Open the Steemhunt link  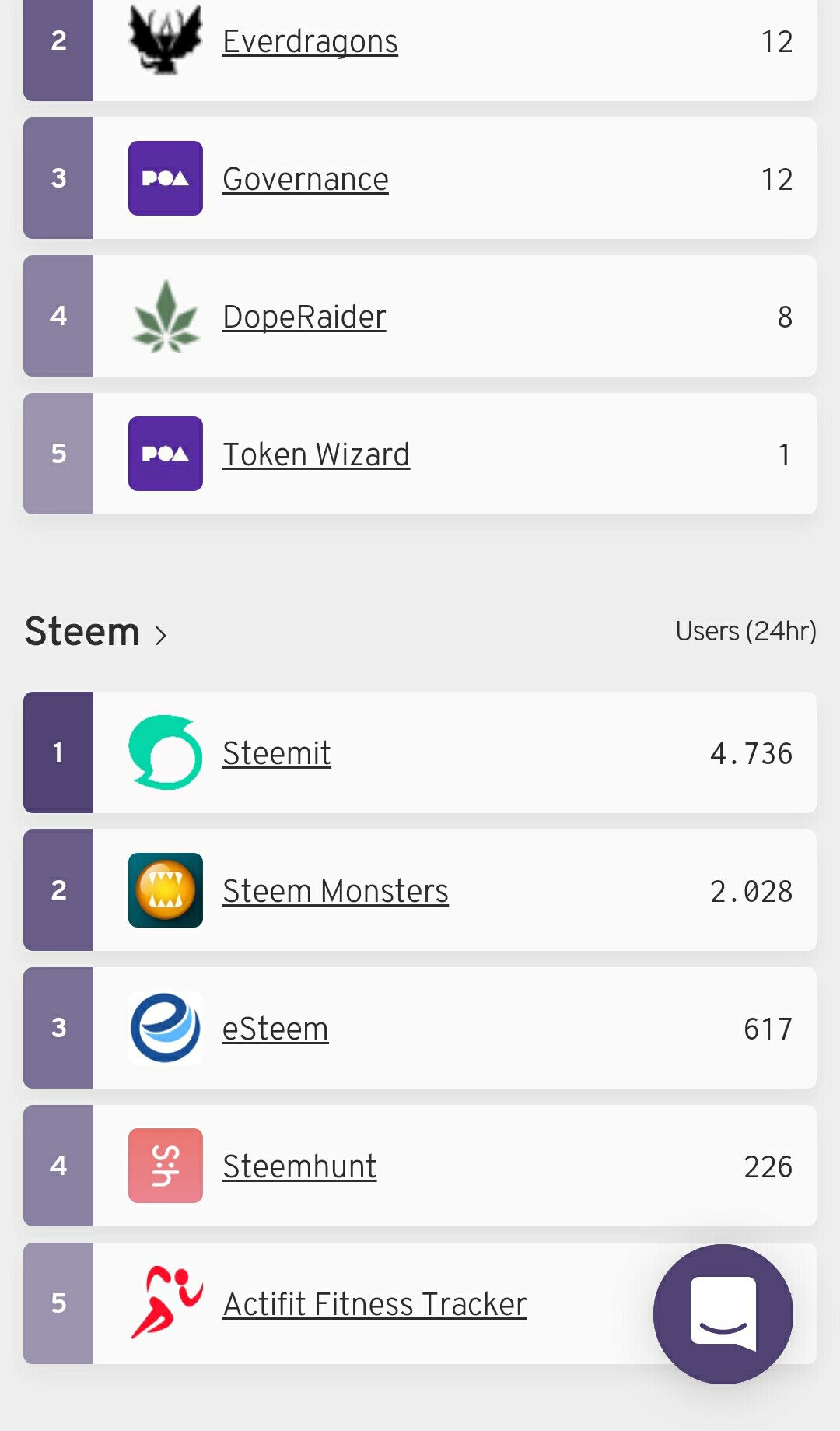tap(299, 1166)
